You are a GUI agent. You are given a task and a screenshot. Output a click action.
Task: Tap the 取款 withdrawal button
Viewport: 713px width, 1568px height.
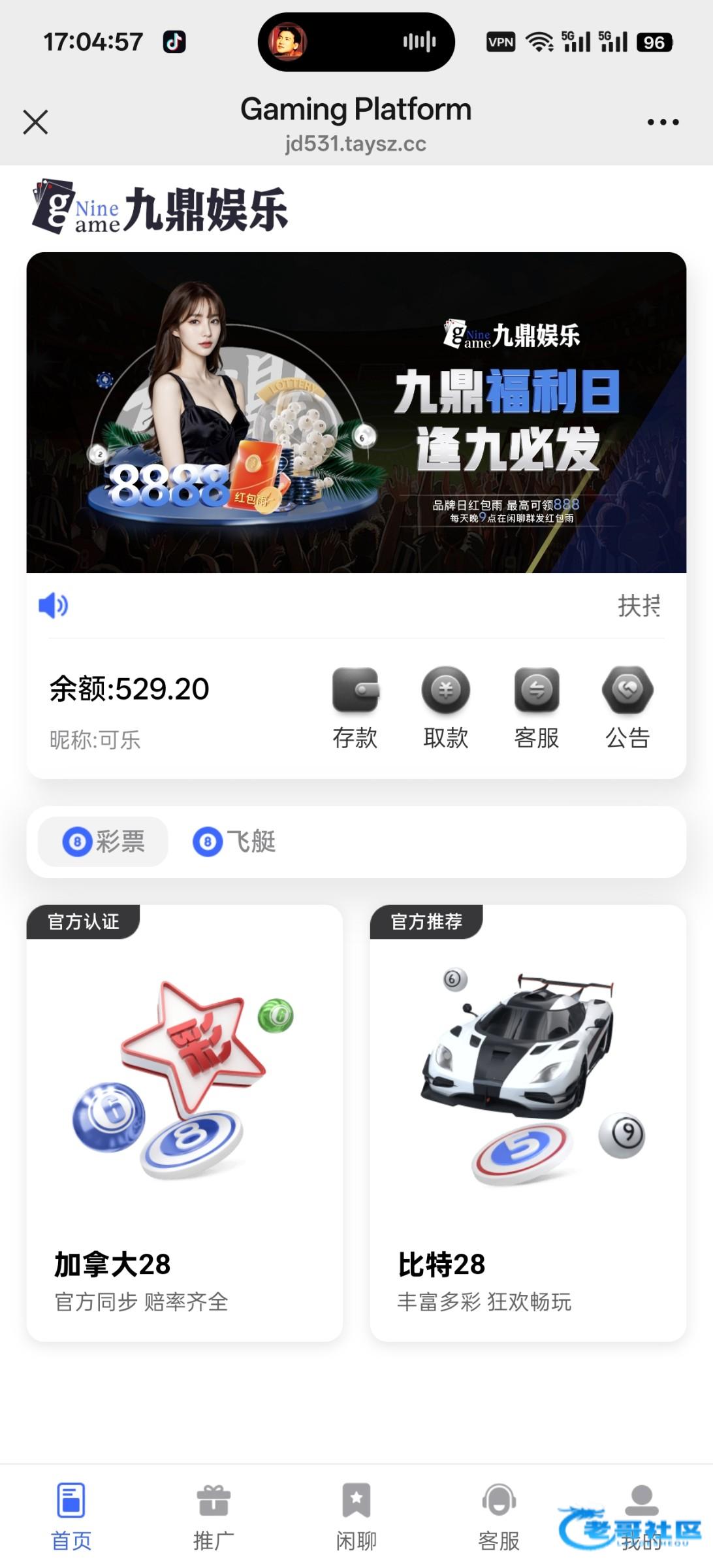point(446,708)
